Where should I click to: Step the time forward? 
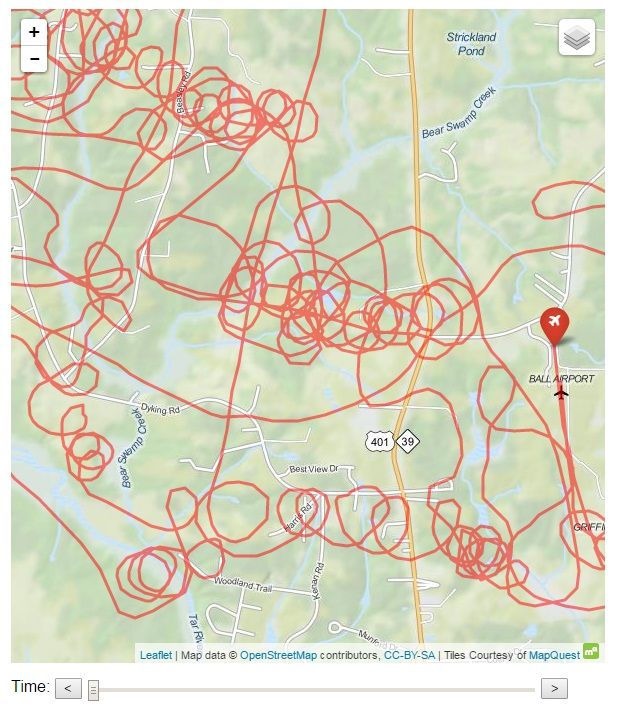(x=554, y=688)
